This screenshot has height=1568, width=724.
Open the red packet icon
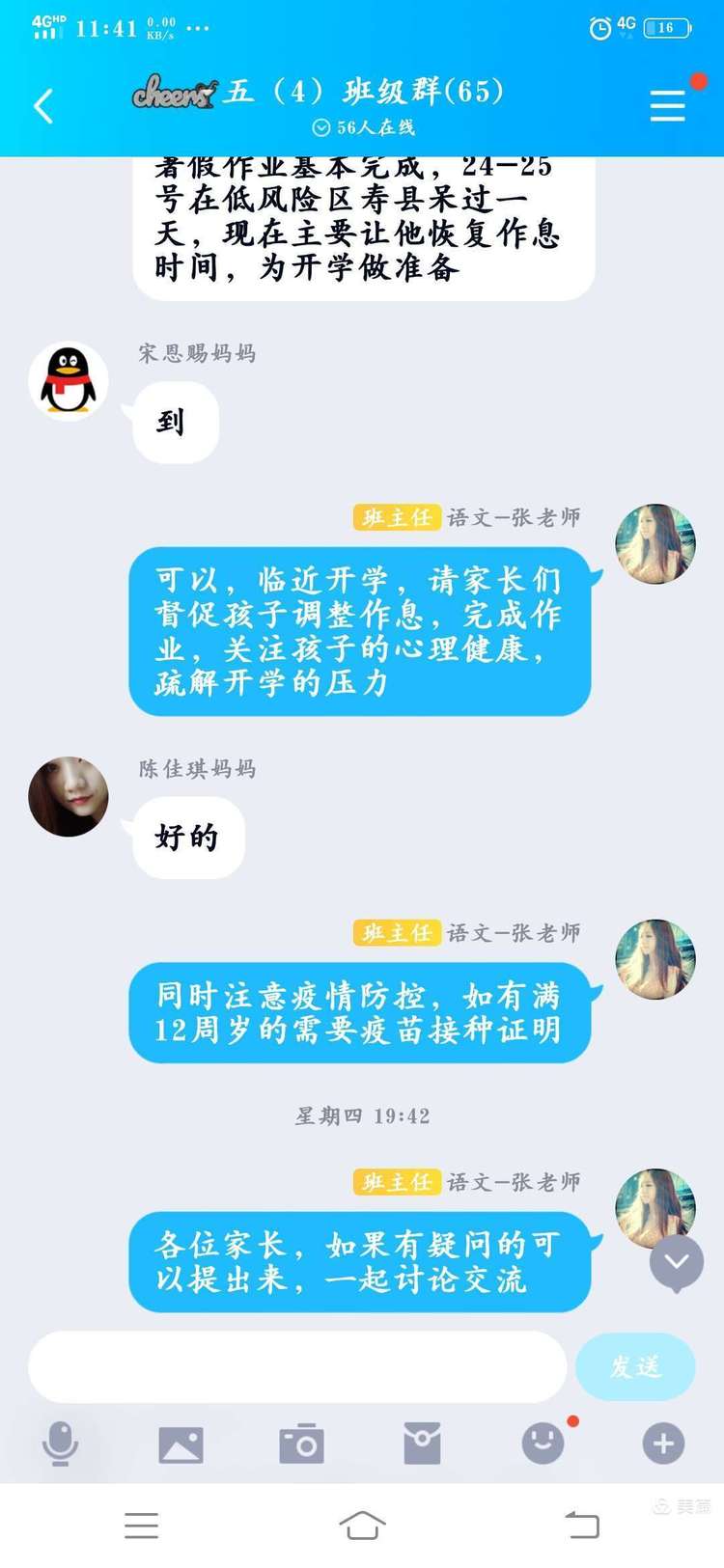422,1444
